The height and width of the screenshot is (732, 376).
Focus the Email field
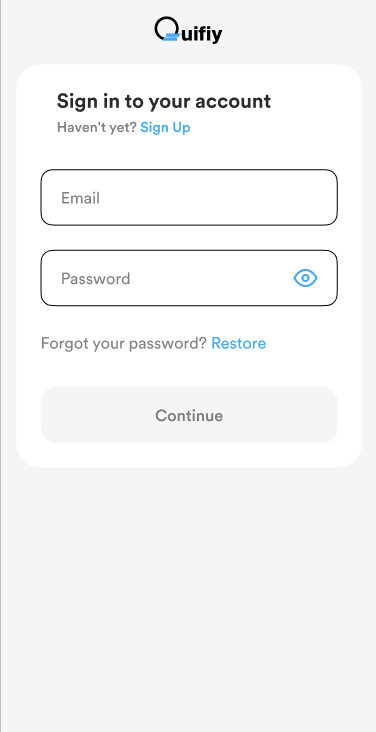tap(189, 197)
